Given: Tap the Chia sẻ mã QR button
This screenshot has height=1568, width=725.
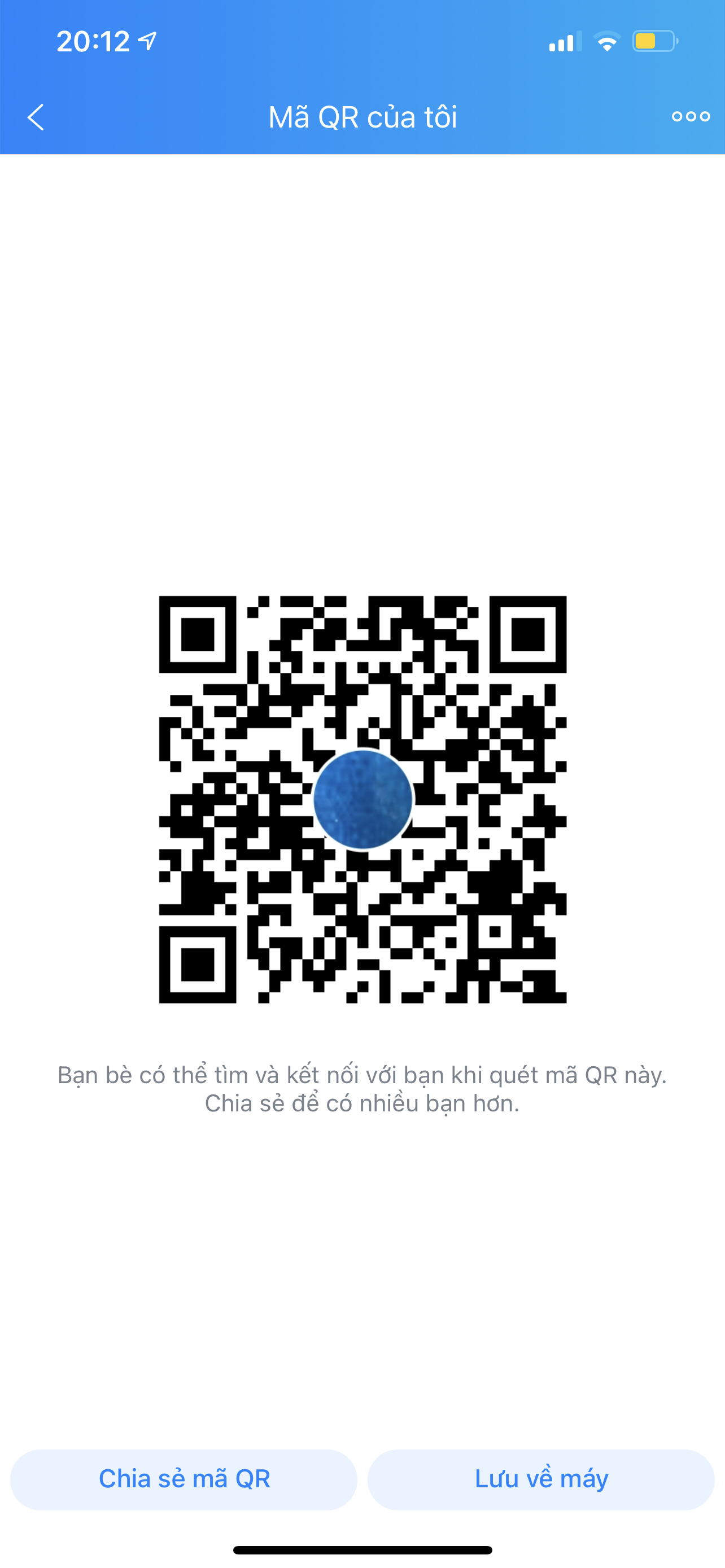Looking at the screenshot, I should click(x=184, y=1479).
